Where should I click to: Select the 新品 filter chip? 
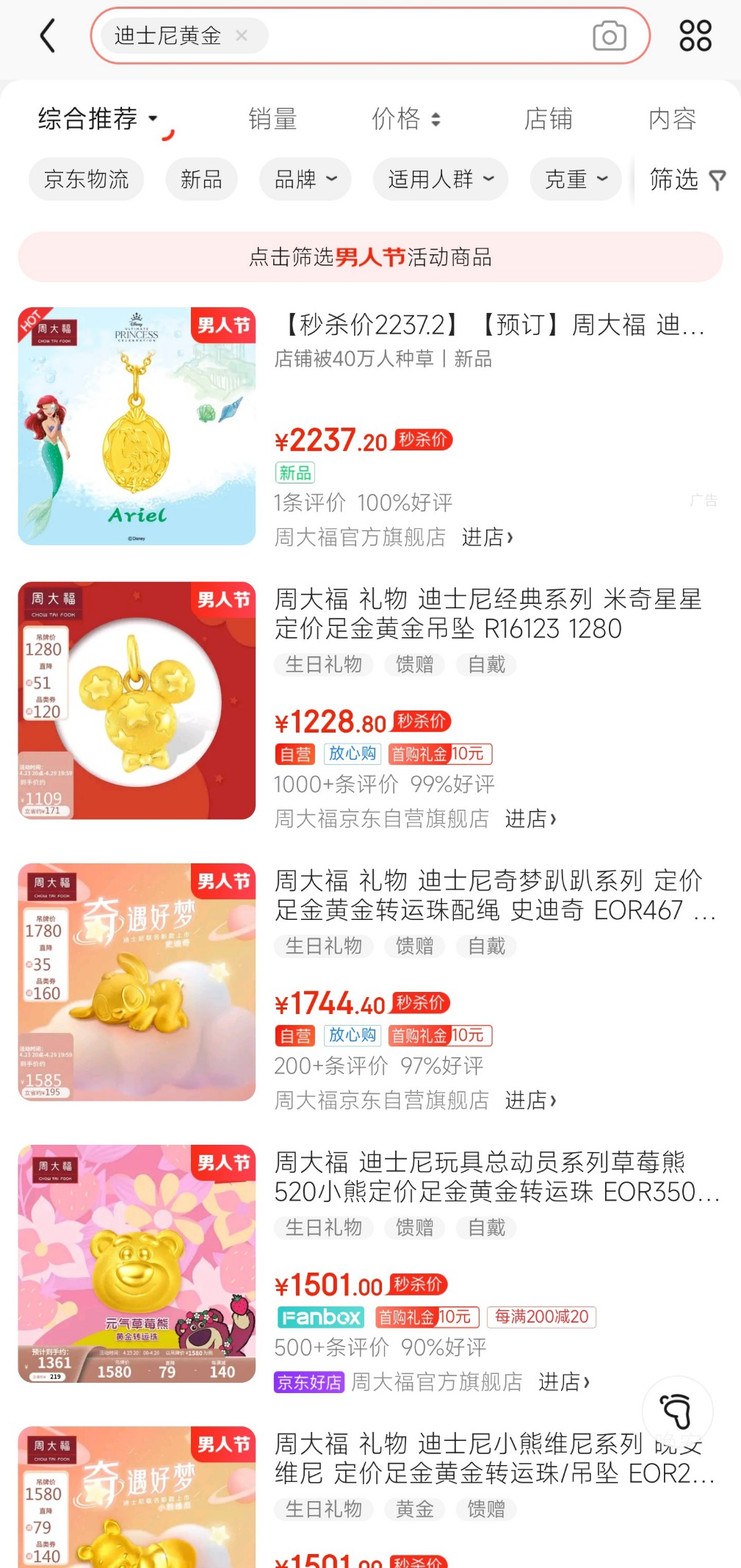tap(201, 179)
